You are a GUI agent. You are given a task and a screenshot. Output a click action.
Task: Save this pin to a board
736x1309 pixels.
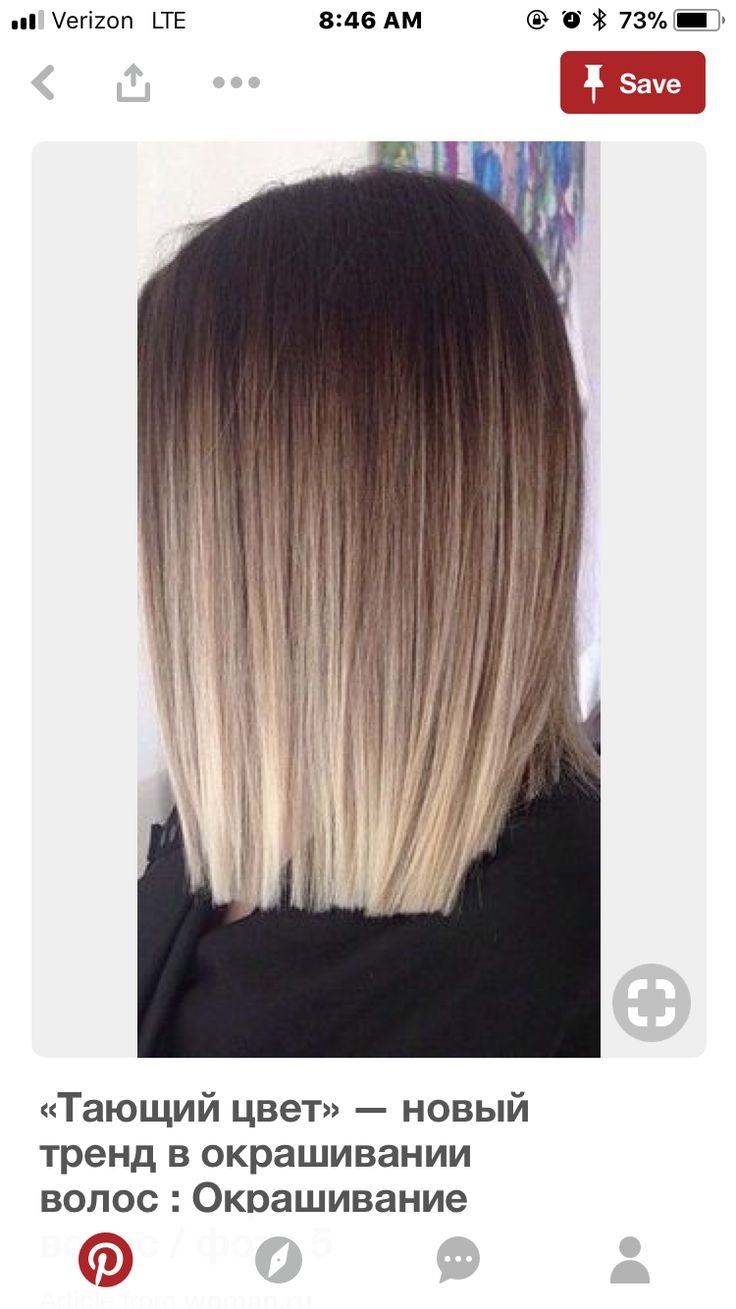pyautogui.click(x=632, y=83)
